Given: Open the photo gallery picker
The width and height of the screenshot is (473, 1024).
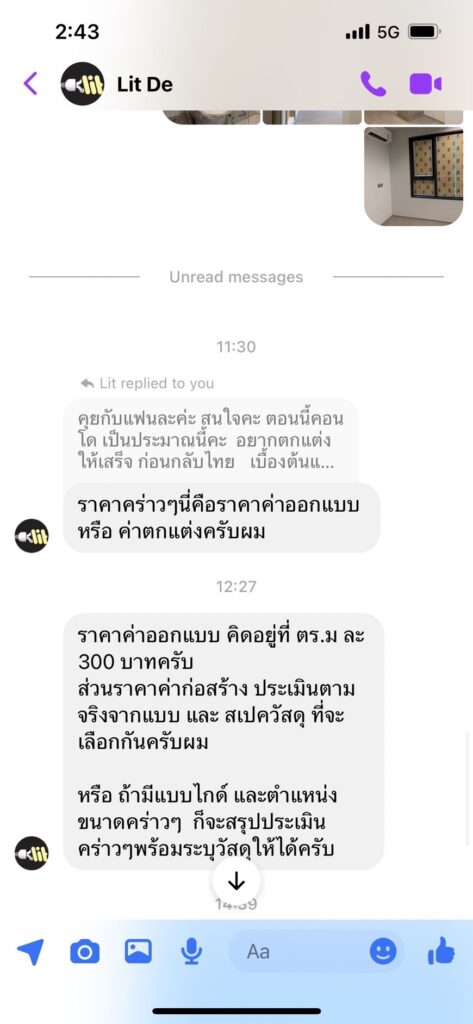Looking at the screenshot, I should pos(139,952).
